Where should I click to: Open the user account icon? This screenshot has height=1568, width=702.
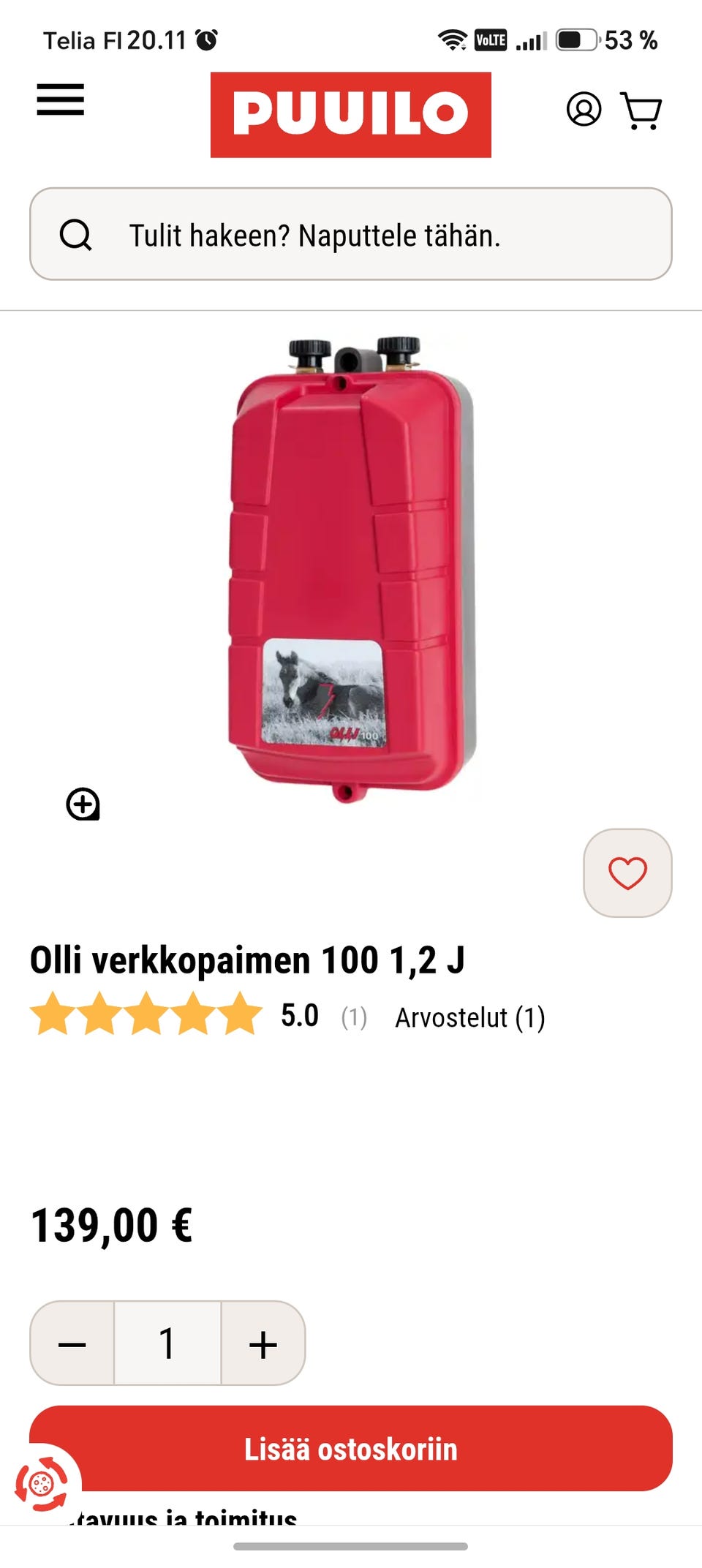click(584, 110)
